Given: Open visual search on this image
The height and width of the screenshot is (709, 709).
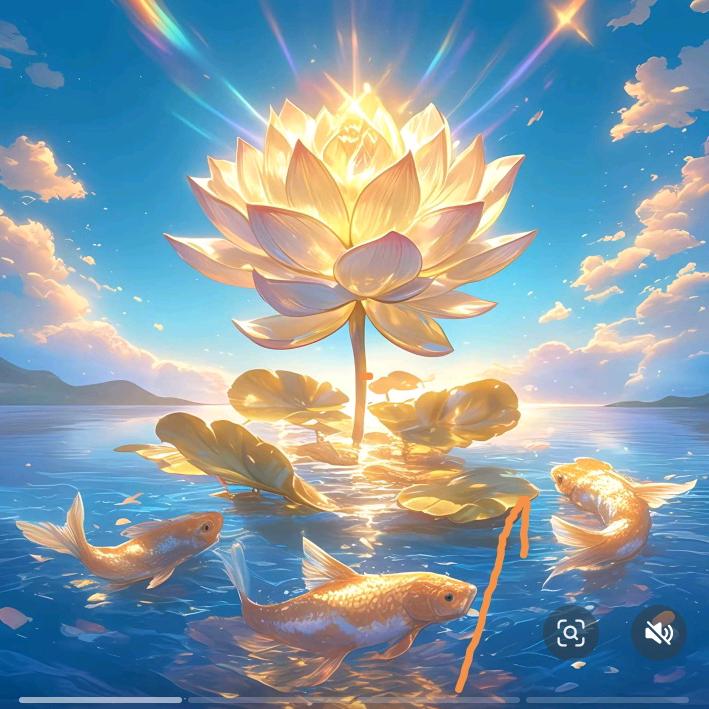Looking at the screenshot, I should tap(571, 632).
